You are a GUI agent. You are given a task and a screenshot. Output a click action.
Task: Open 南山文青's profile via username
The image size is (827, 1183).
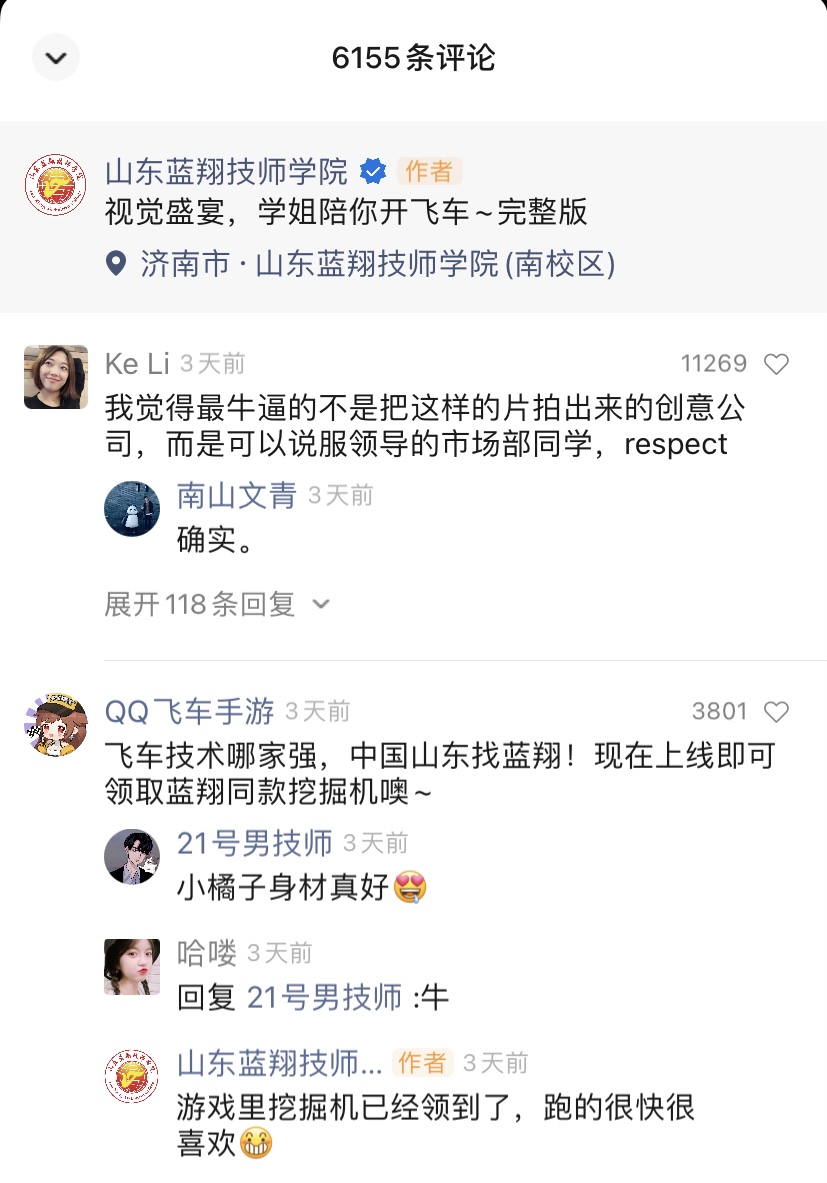(236, 496)
